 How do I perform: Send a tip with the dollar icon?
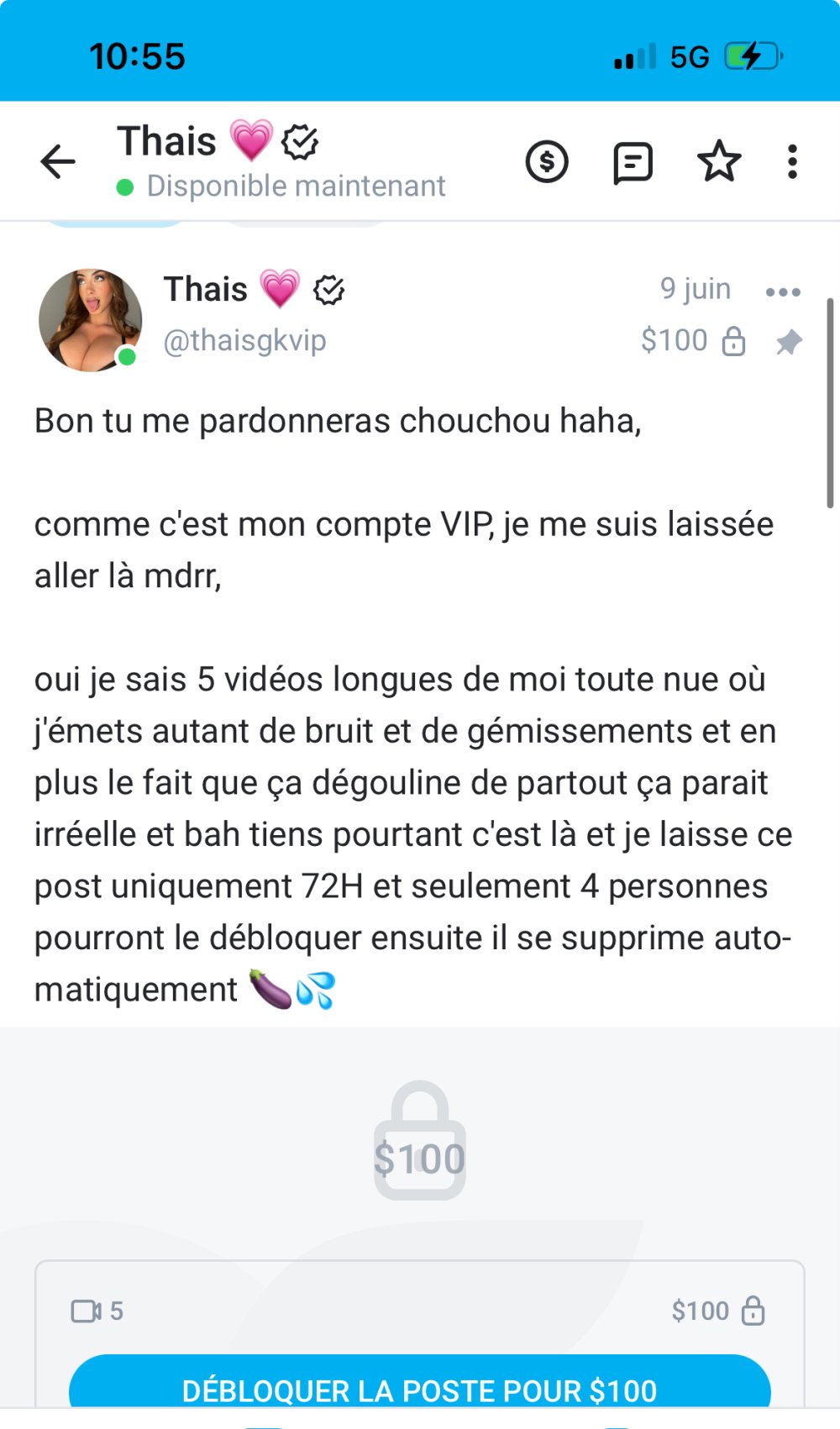pyautogui.click(x=547, y=161)
